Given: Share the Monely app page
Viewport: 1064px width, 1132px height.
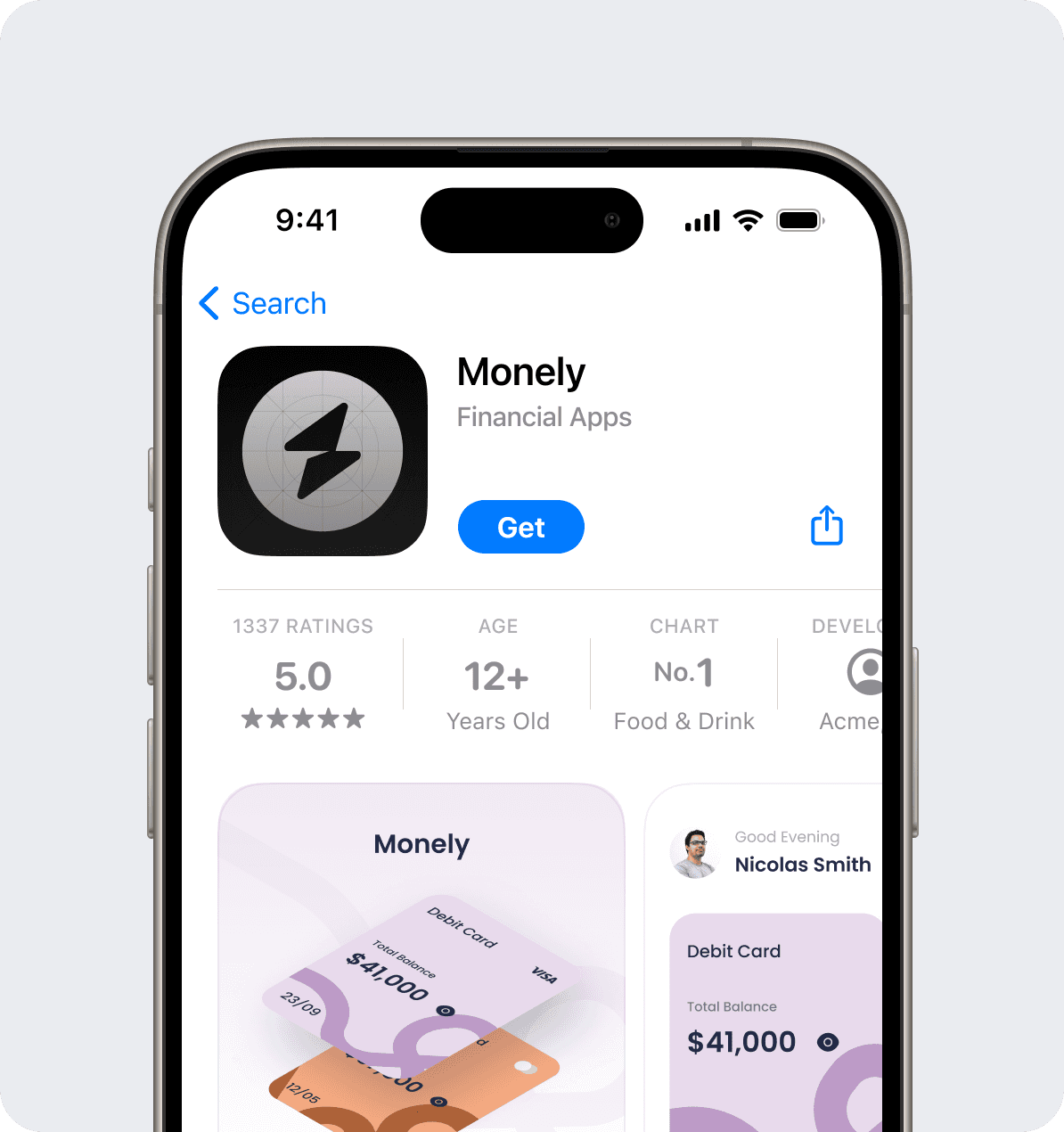Looking at the screenshot, I should tap(827, 525).
